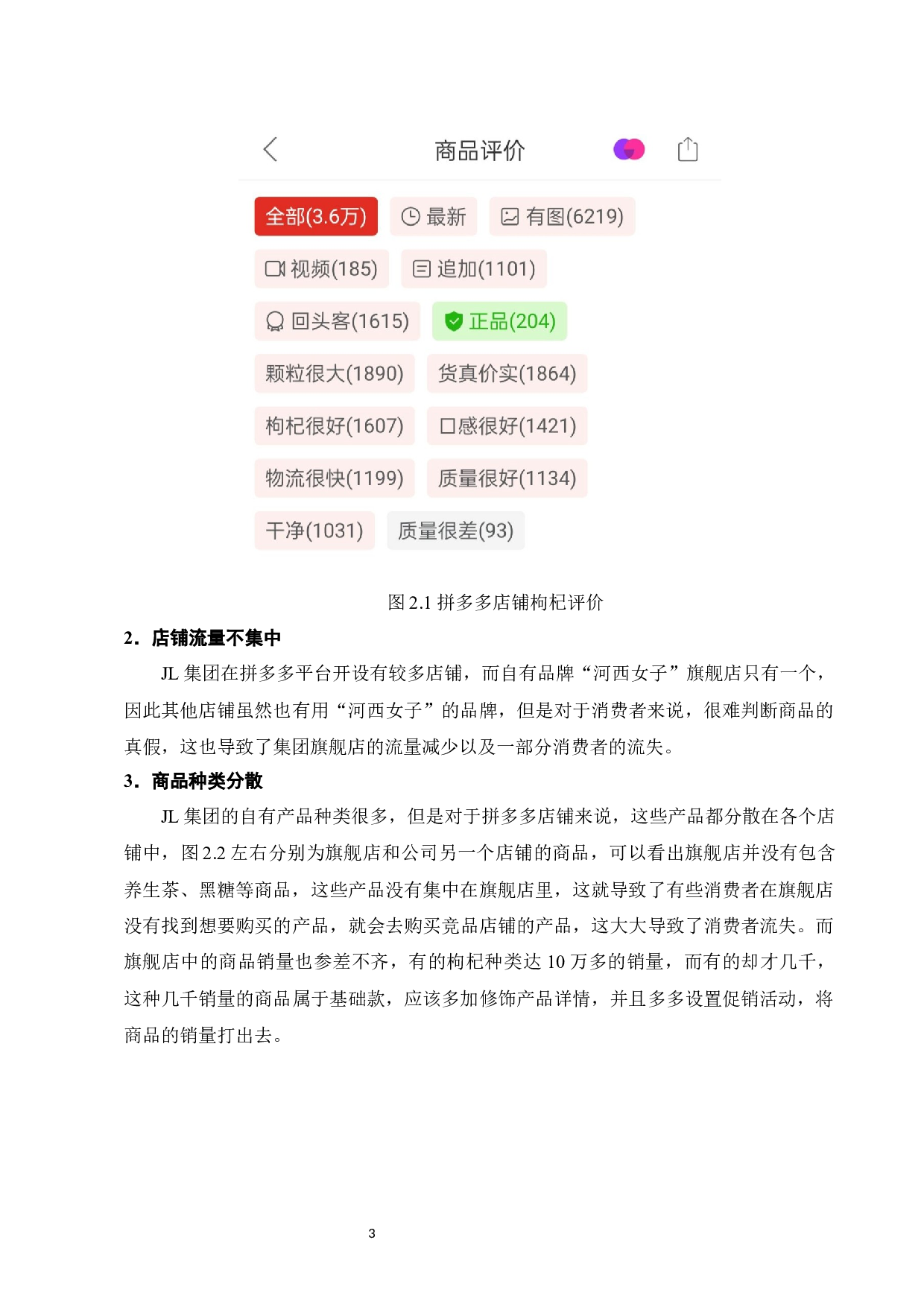Select the 枸杞很好 filter button
924x1307 pixels.
point(334,425)
